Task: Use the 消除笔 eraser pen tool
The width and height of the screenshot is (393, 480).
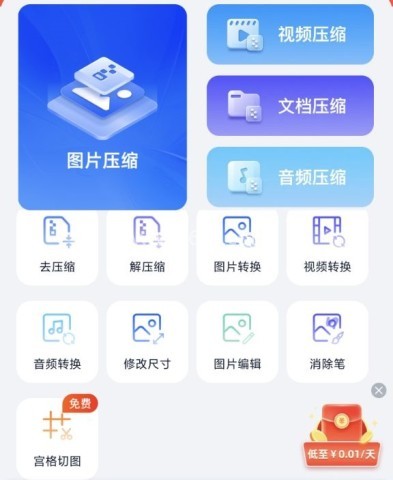Action: pos(327,342)
